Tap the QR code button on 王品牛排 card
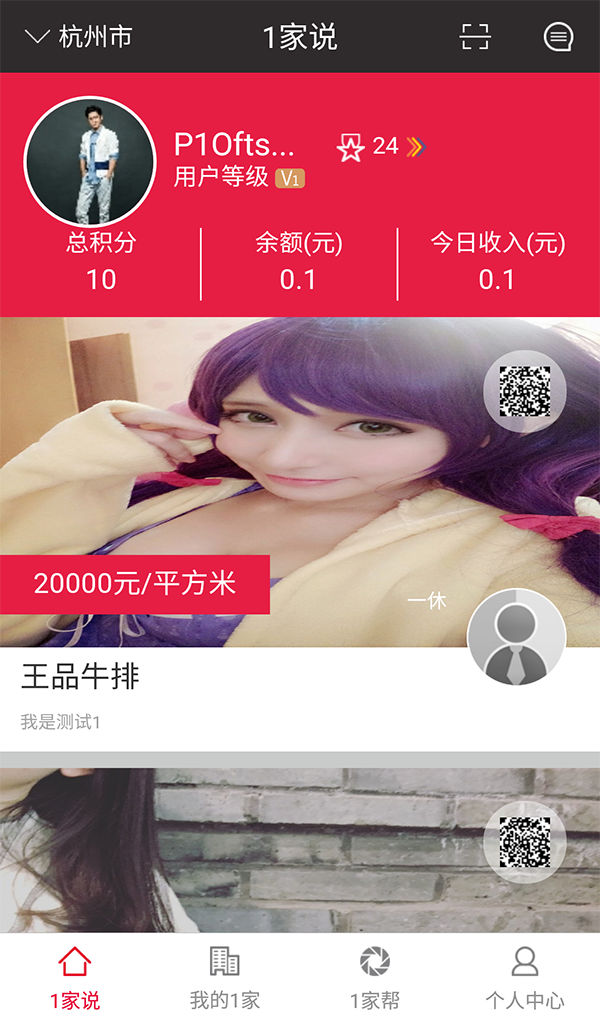This screenshot has height=1024, width=600. click(x=525, y=391)
